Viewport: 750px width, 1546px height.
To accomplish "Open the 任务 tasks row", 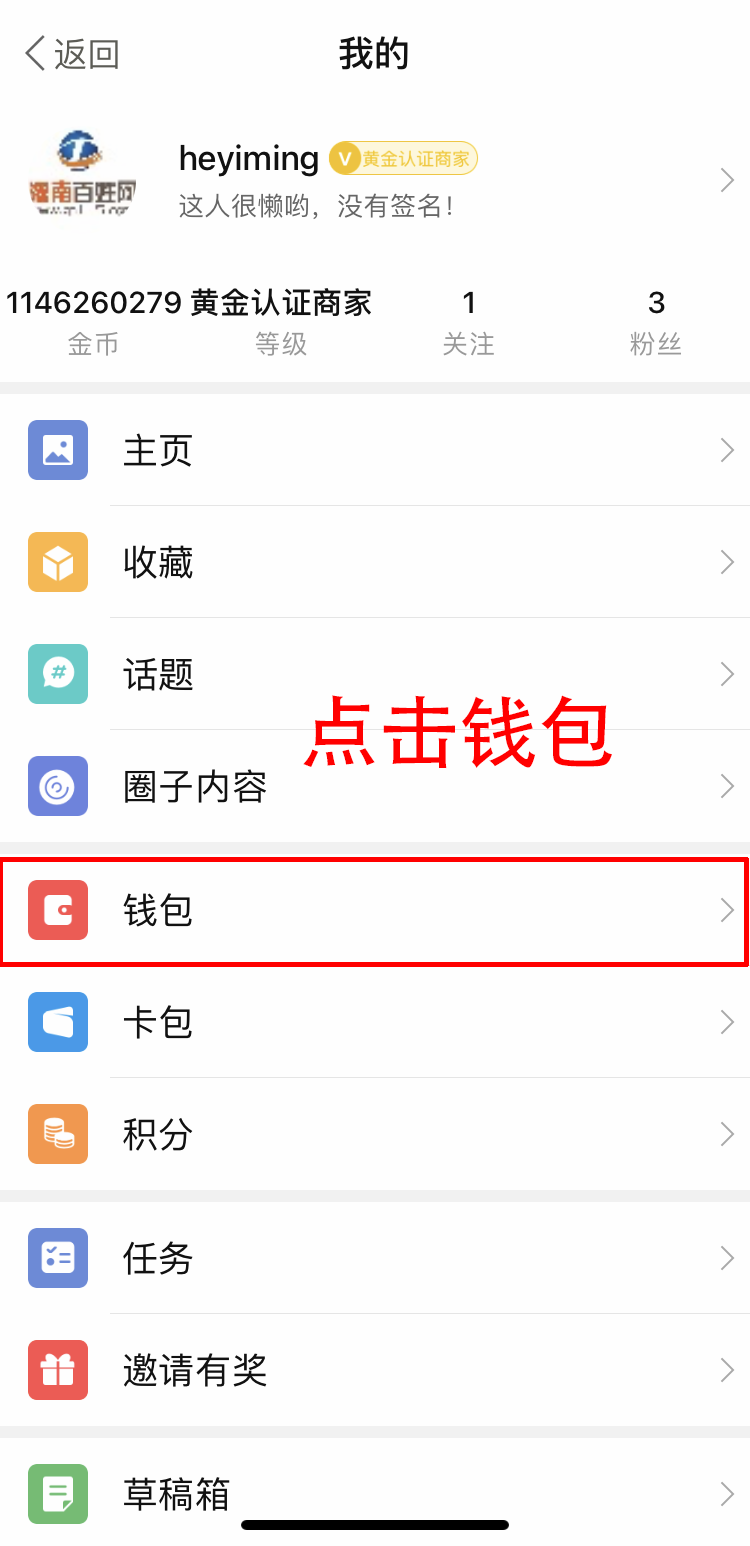I will coord(375,1259).
